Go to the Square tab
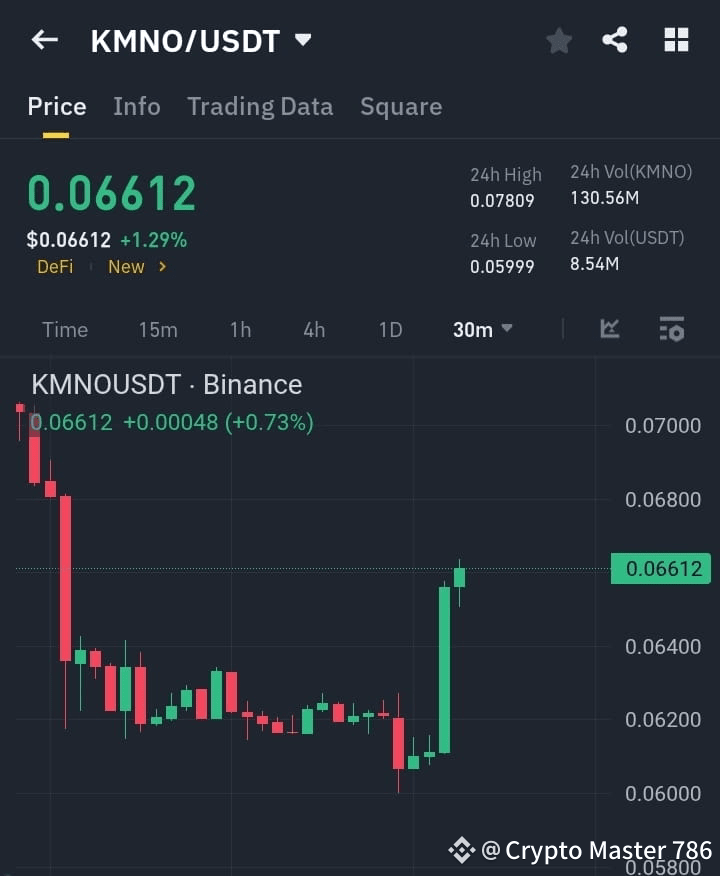720x876 pixels. [401, 106]
